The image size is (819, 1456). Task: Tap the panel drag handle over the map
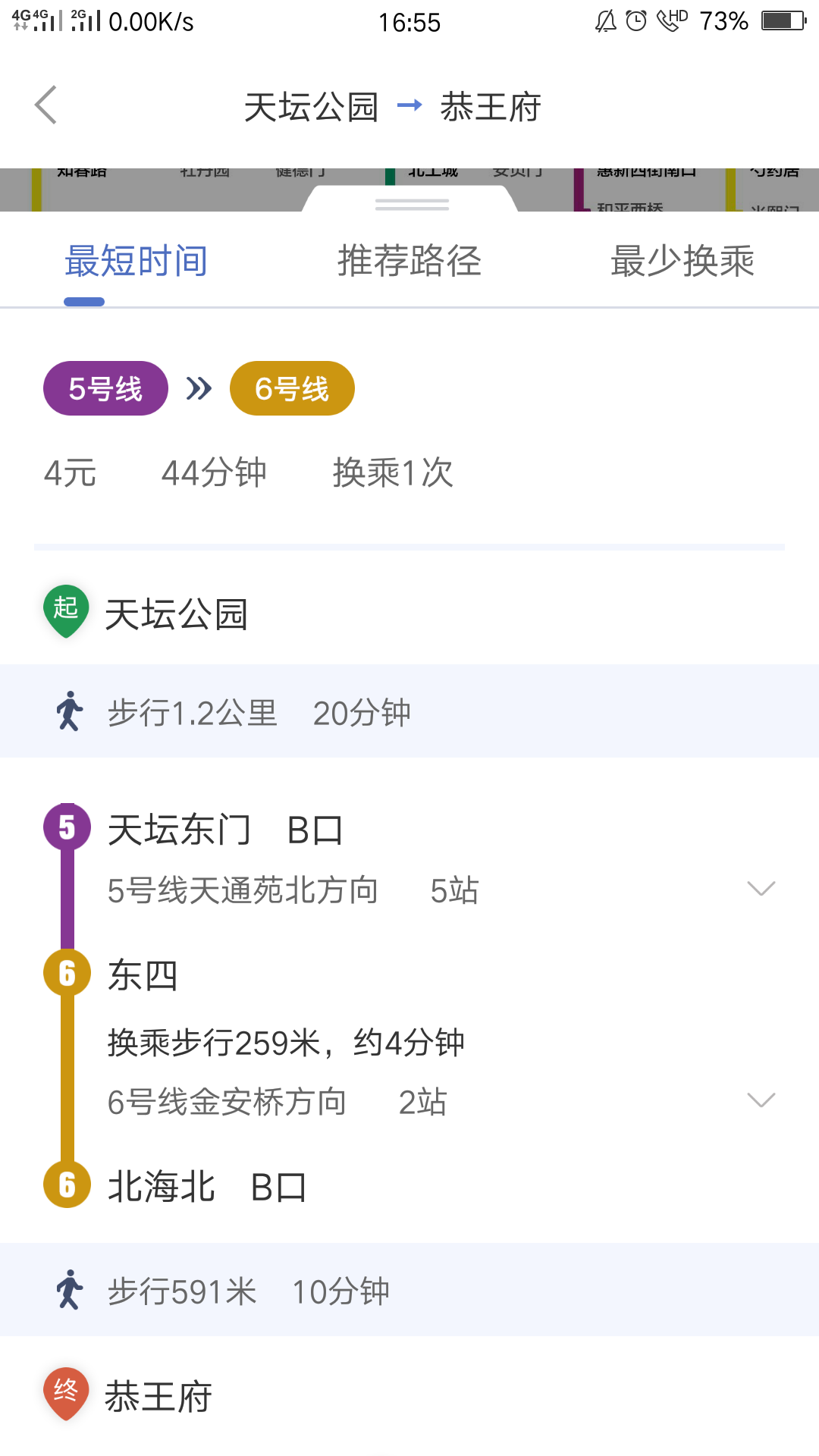pos(411,204)
